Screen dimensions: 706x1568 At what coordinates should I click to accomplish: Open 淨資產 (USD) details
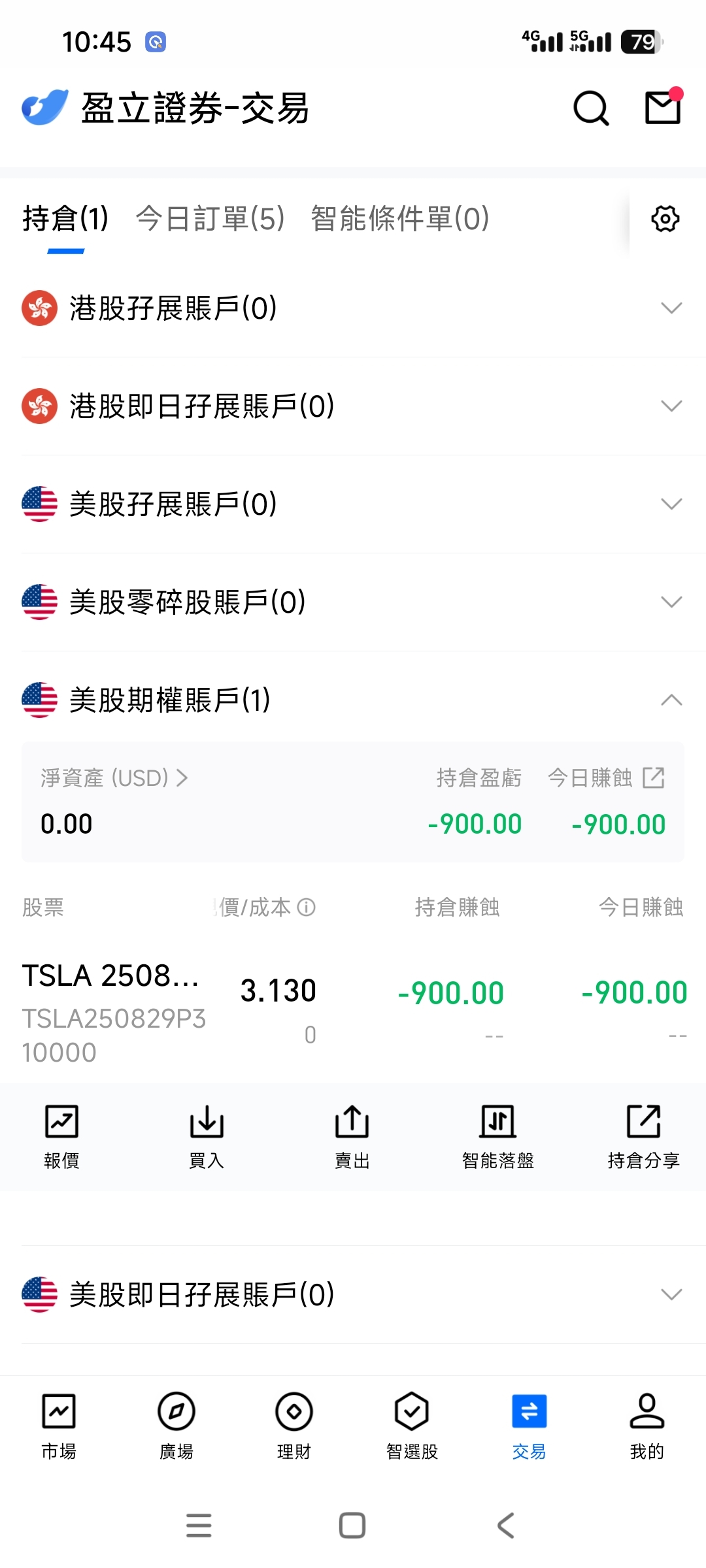pyautogui.click(x=114, y=778)
